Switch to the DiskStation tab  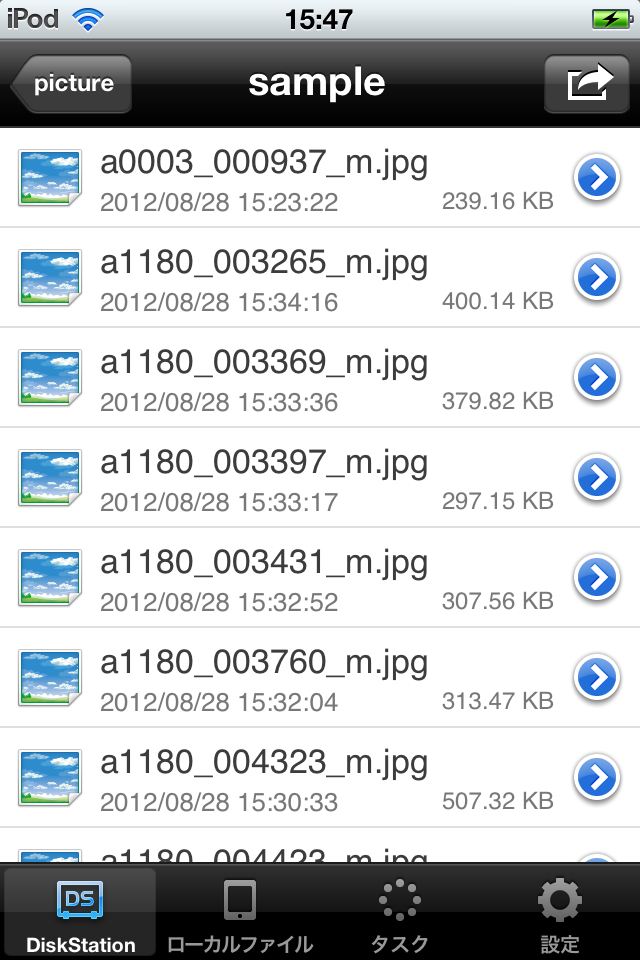pos(80,914)
